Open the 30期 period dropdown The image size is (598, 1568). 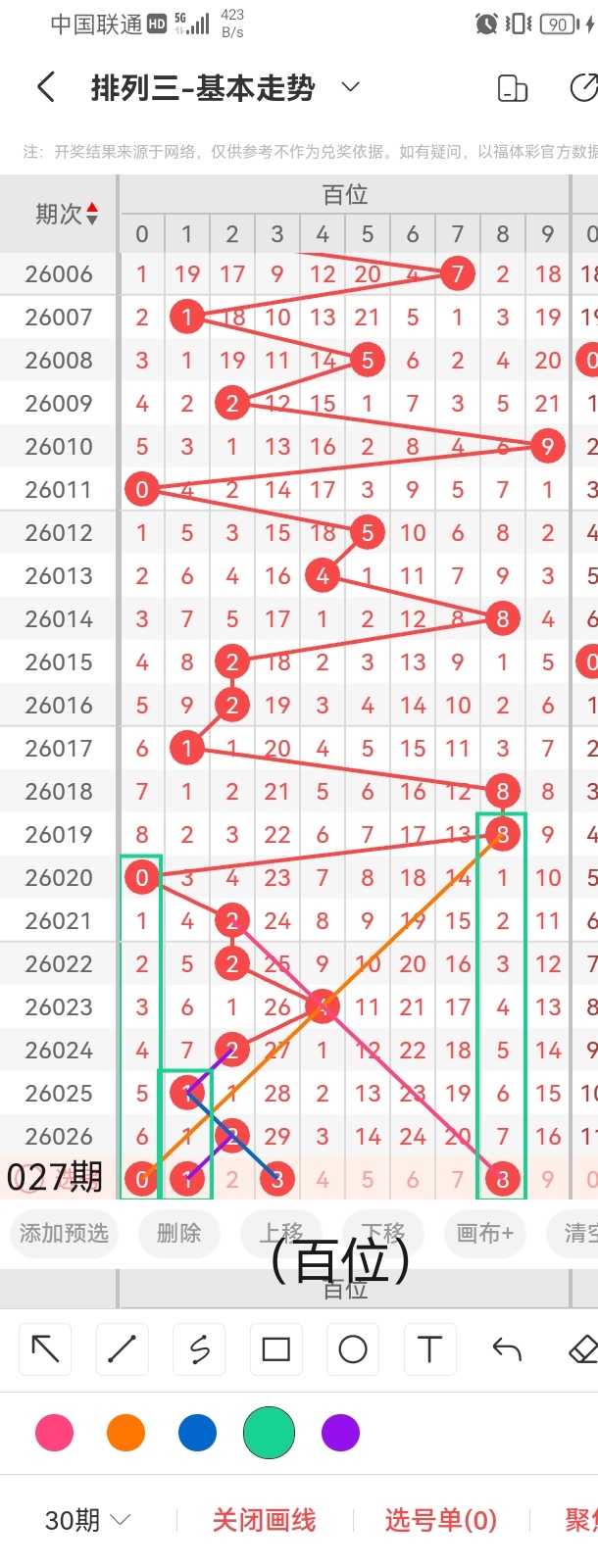pos(87,1520)
